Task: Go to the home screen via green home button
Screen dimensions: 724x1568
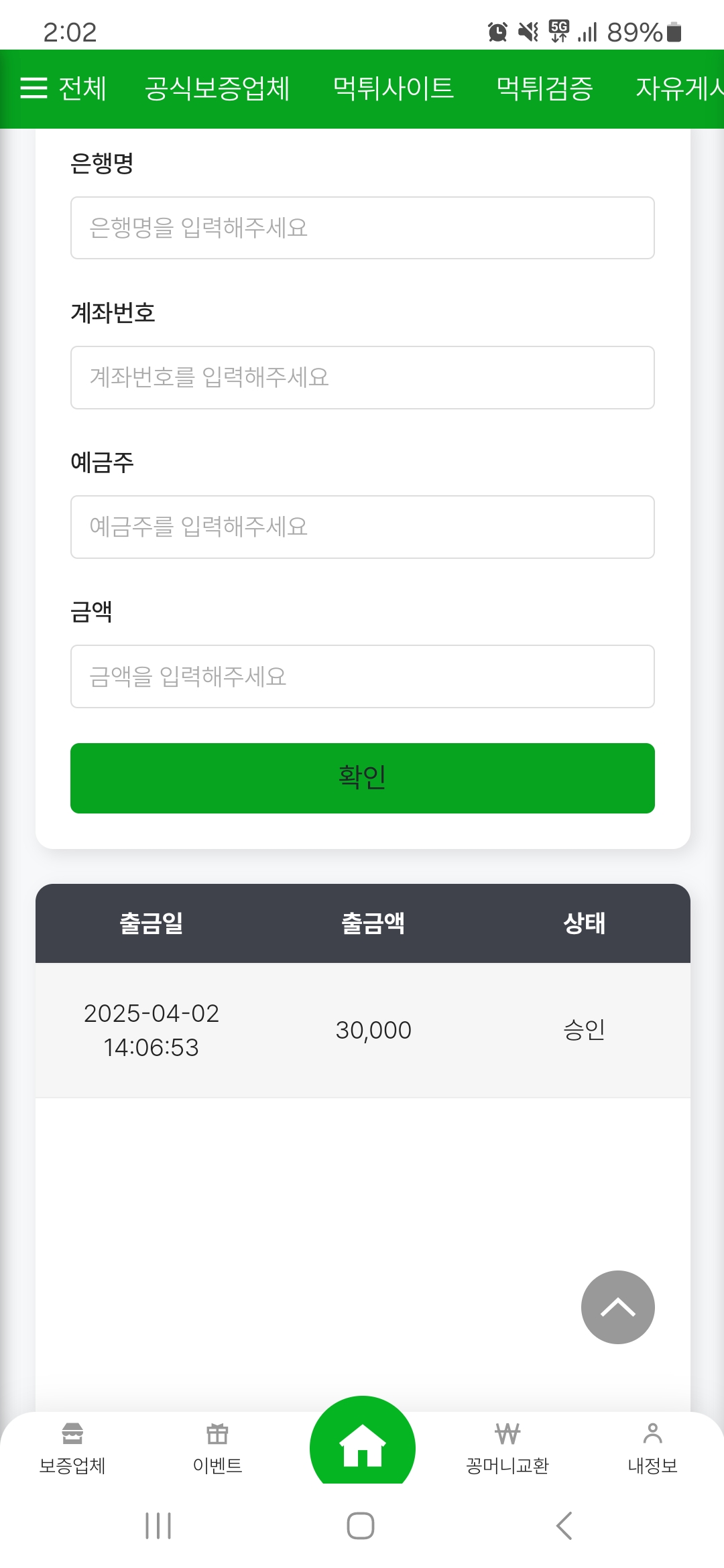Action: 363,1442
